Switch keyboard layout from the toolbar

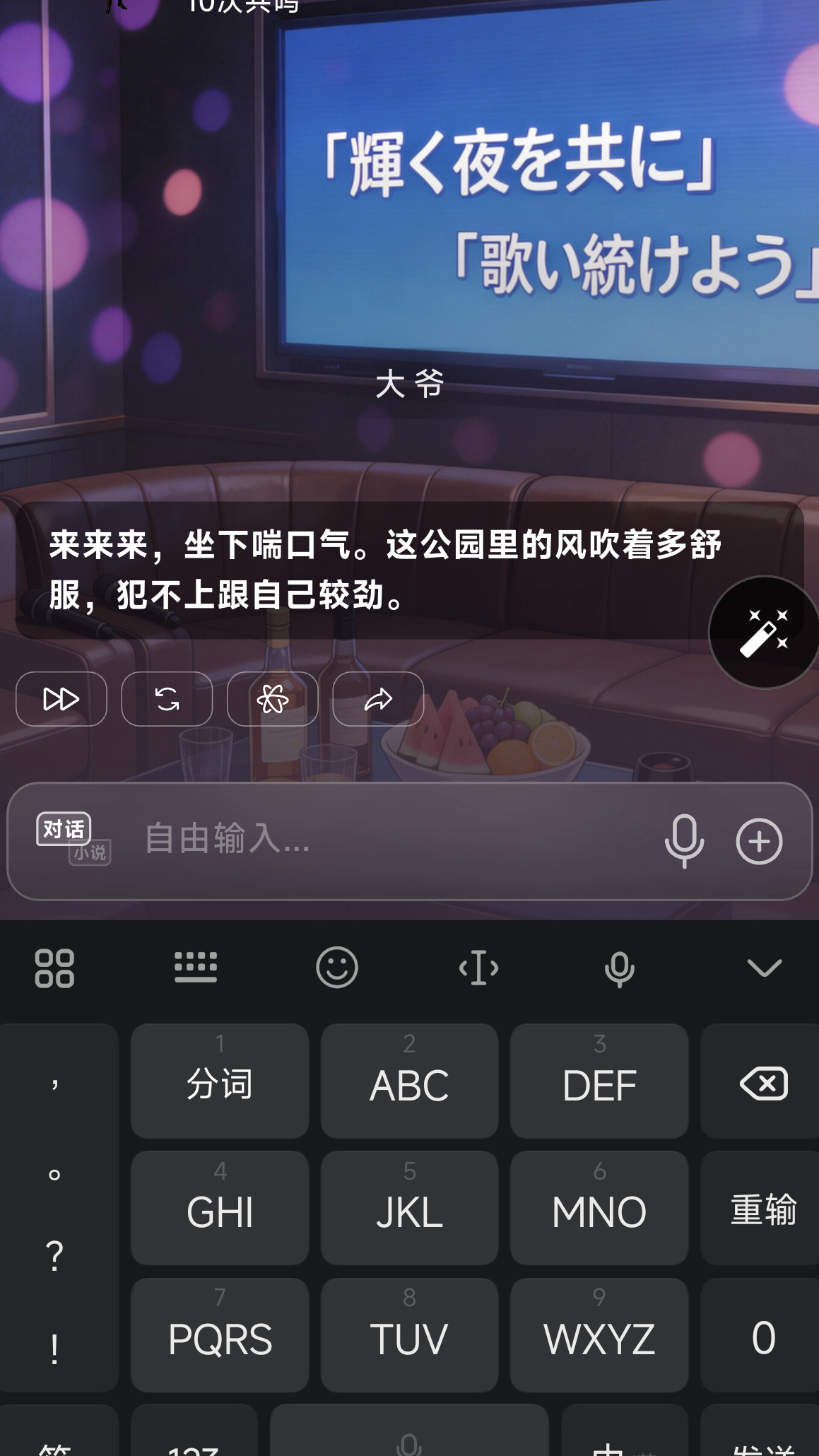pos(196,968)
